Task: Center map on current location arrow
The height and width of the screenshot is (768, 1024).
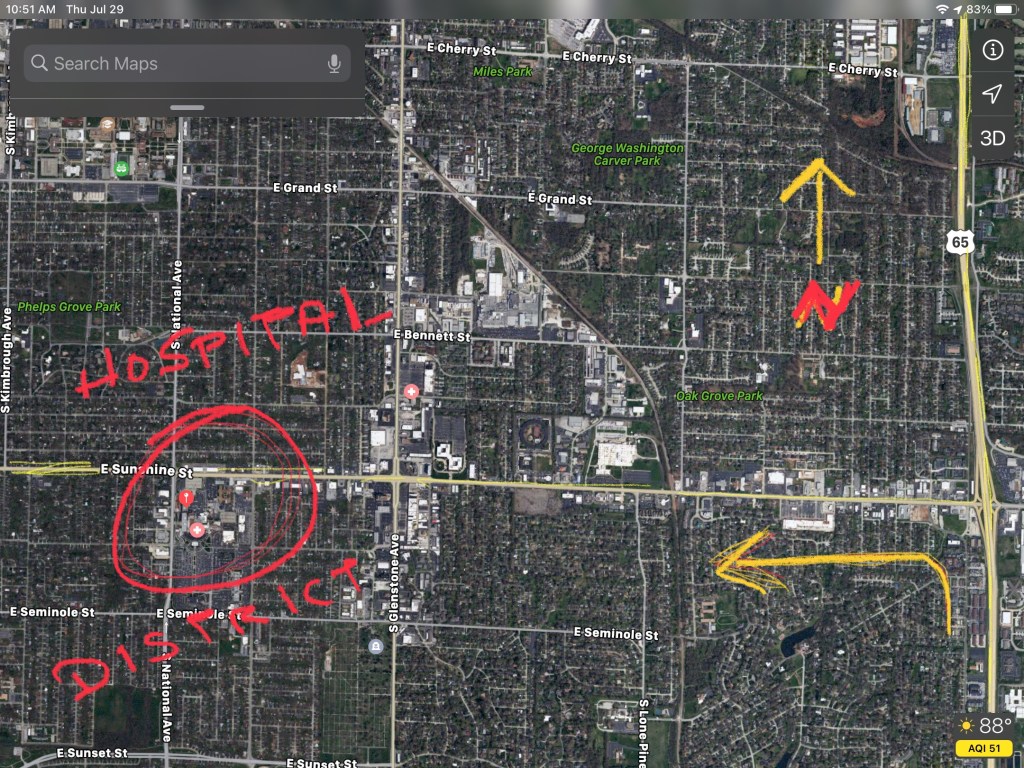Action: click(992, 94)
